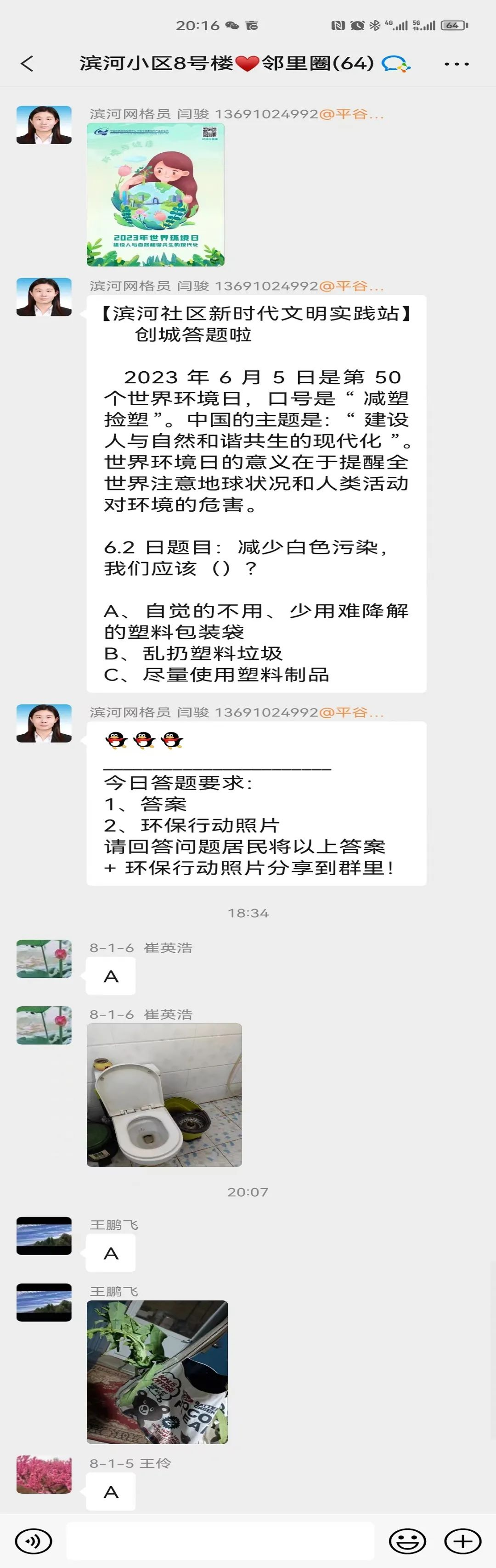Viewport: 496px width, 1568px height.
Task: Open the 2023 World Environment Day poster image
Action: pyautogui.click(x=155, y=194)
